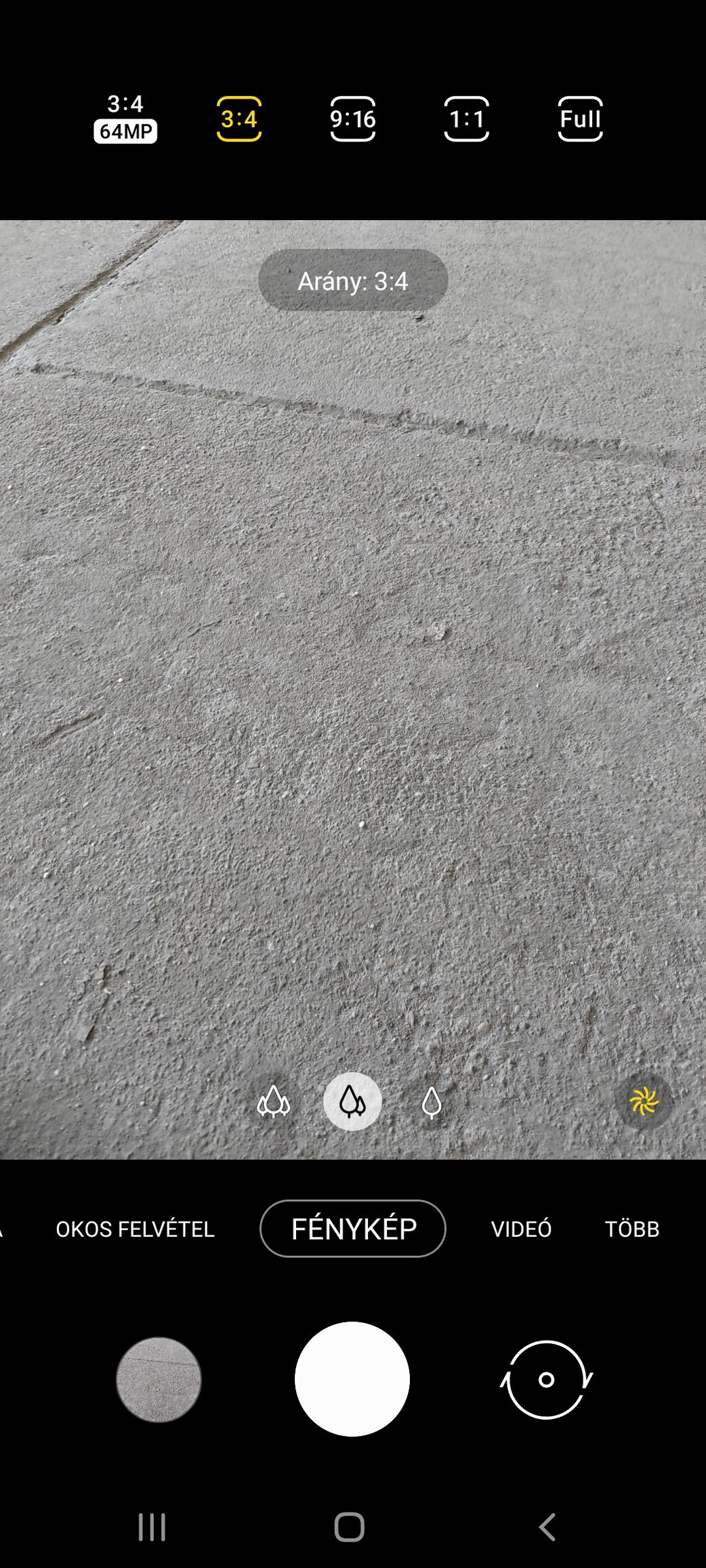Open the TÖBB camera modes
Image resolution: width=706 pixels, height=1568 pixels.
coord(632,1229)
